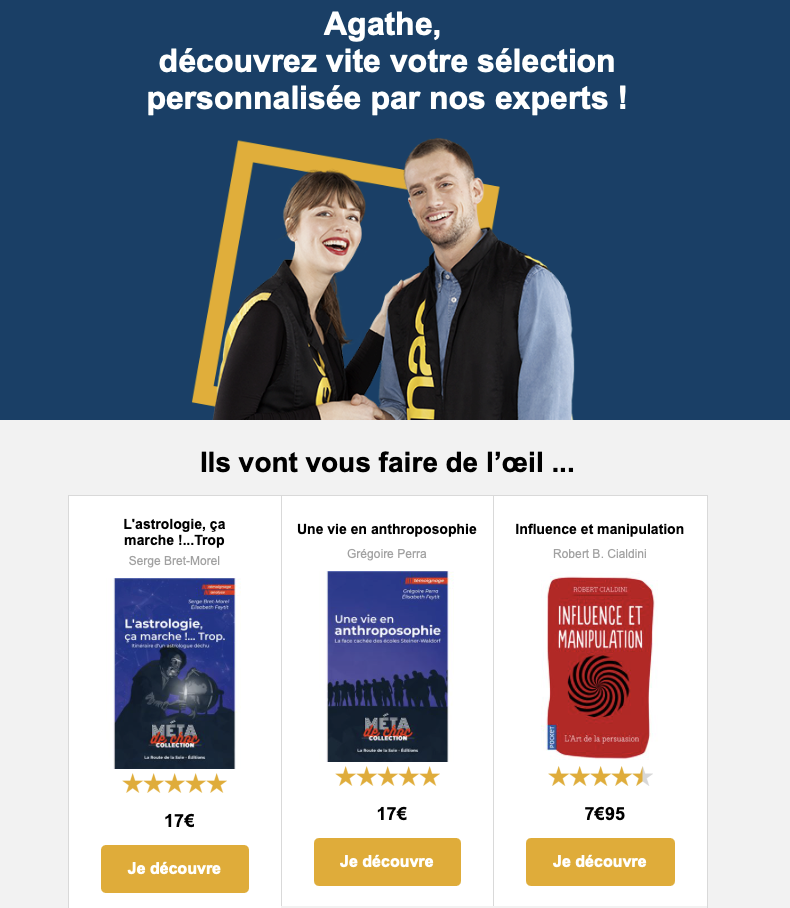Image resolution: width=790 pixels, height=908 pixels.
Task: Open the Une vie en anthroposophie book cover
Action: [387, 666]
